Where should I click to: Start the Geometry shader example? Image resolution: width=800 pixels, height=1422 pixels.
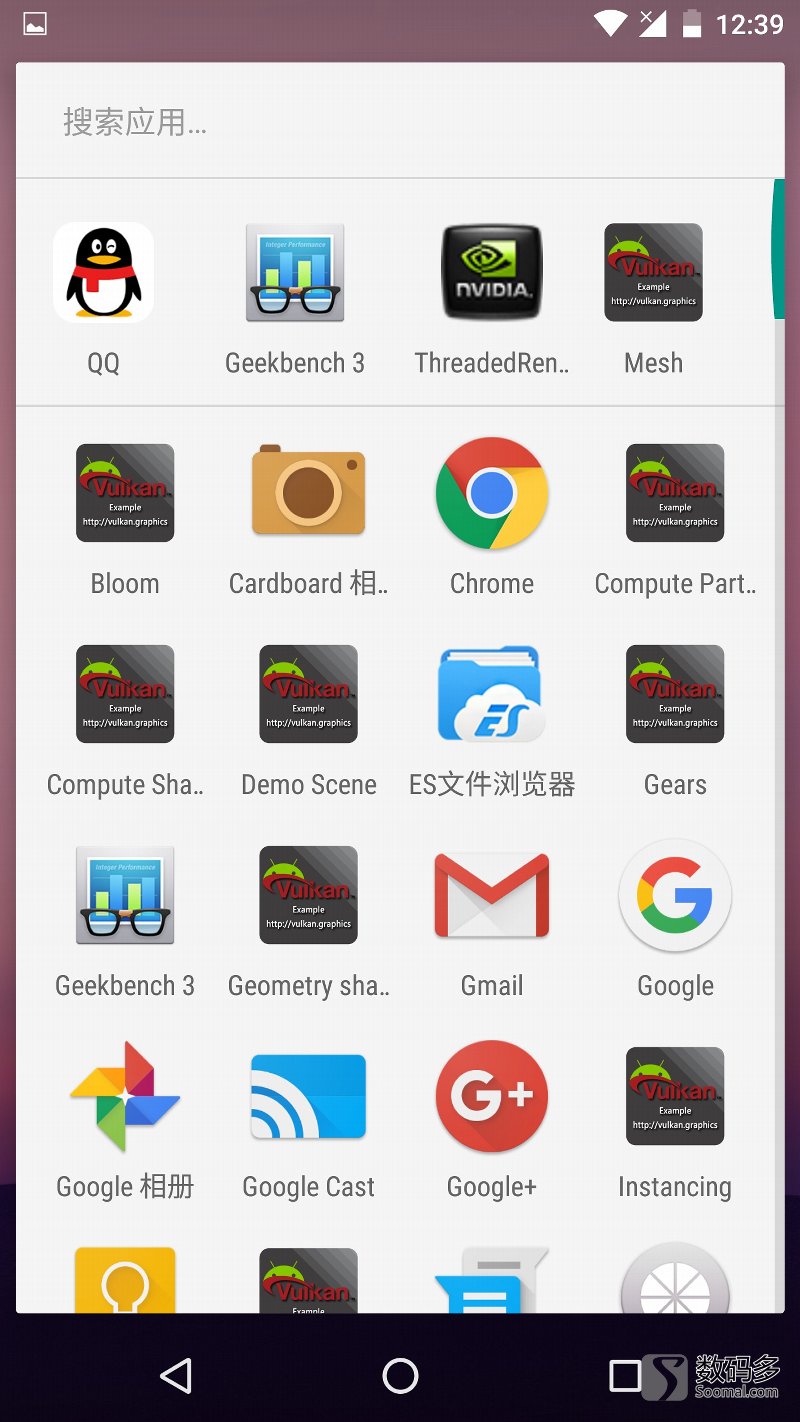click(308, 895)
